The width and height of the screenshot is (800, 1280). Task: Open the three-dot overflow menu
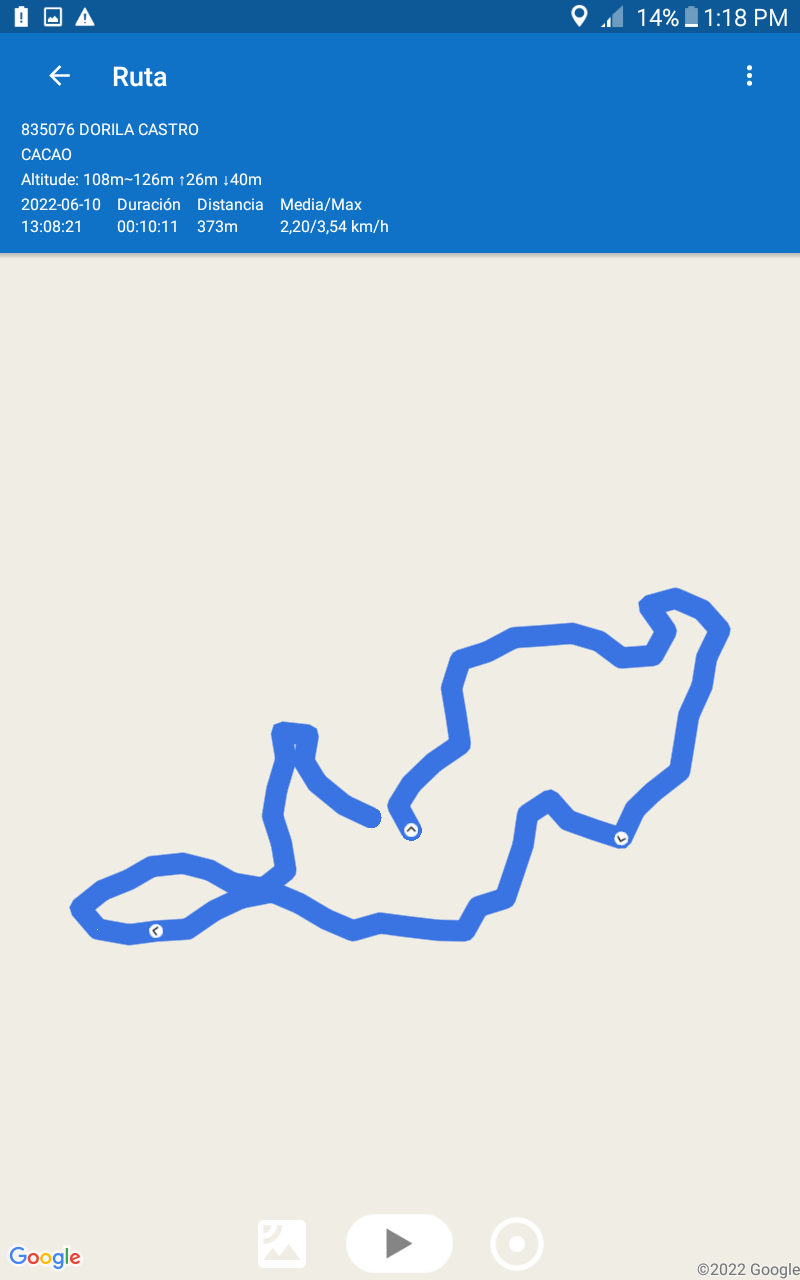pyautogui.click(x=749, y=76)
